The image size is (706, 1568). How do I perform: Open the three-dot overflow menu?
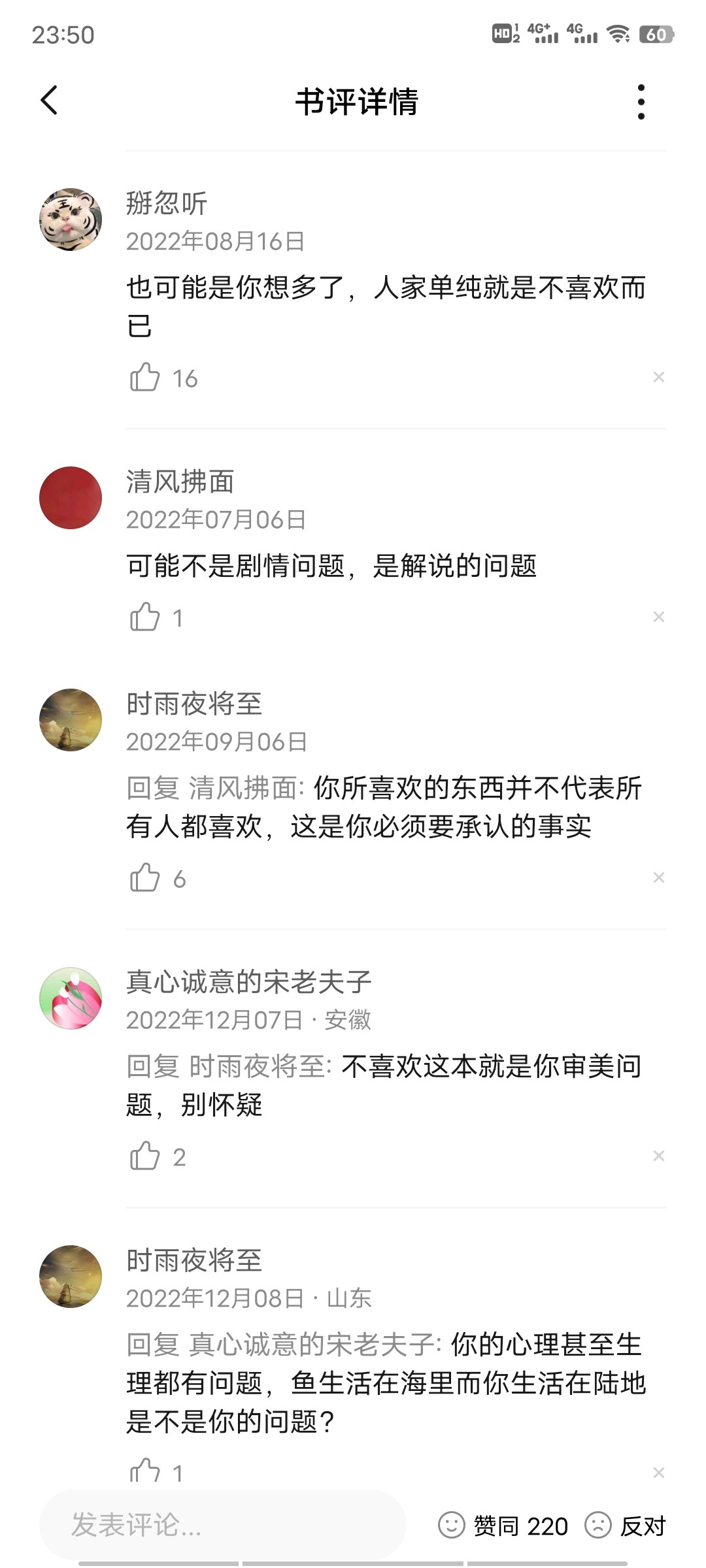tap(641, 102)
